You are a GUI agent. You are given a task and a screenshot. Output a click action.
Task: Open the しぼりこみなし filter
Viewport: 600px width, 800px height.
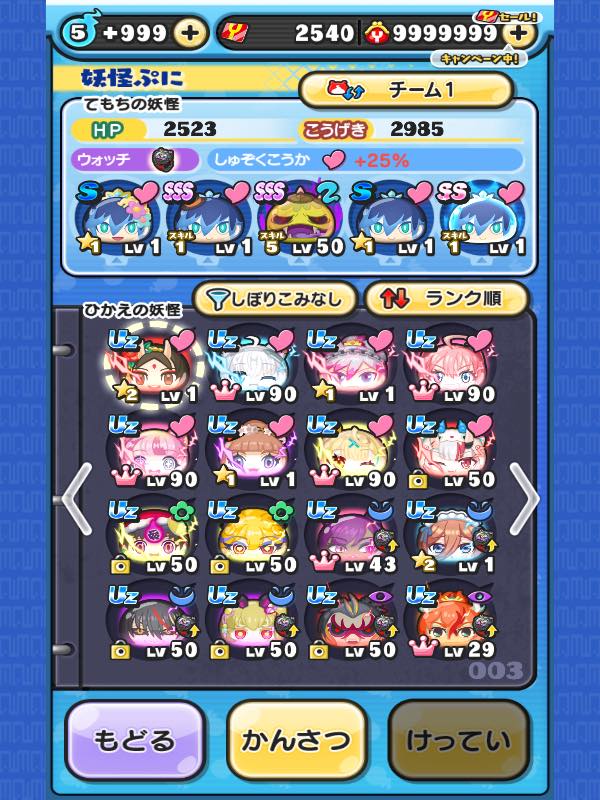coord(273,297)
